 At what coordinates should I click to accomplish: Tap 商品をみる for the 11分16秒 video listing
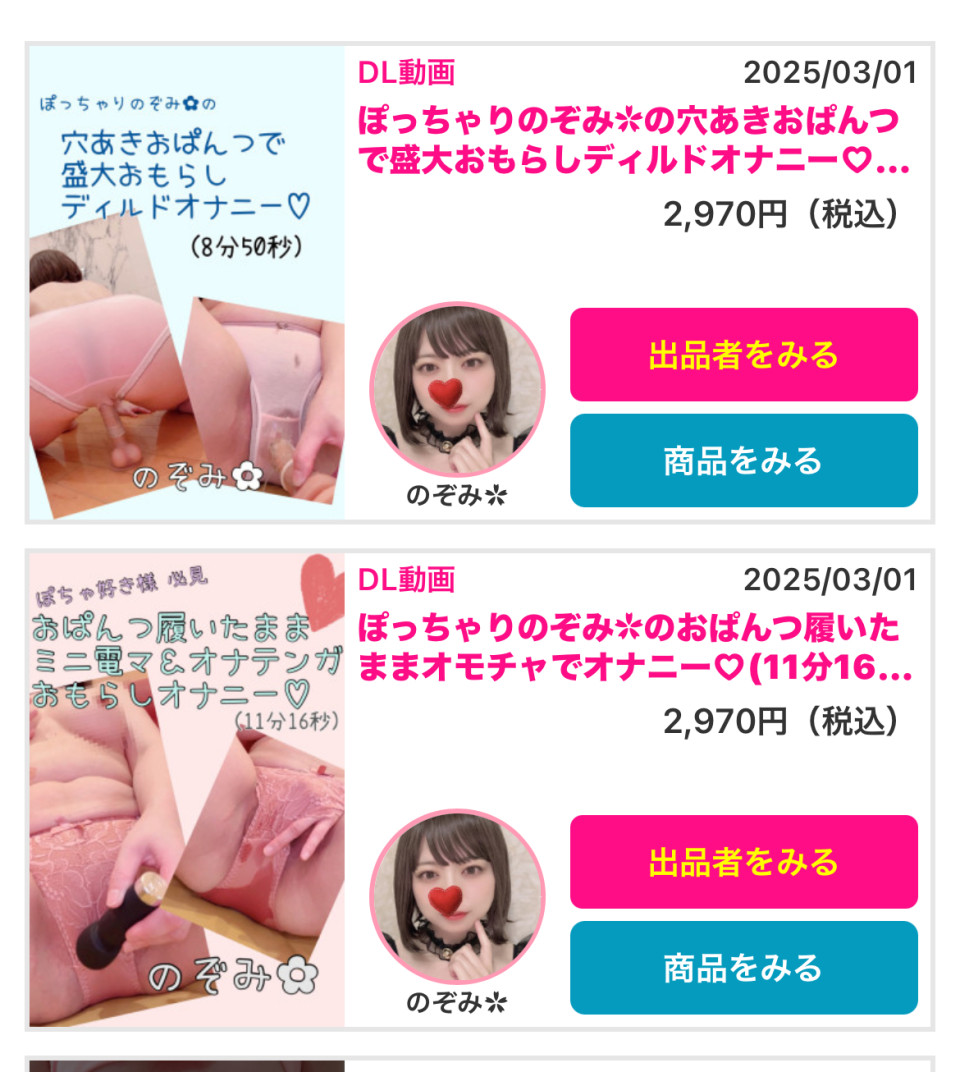[743, 968]
